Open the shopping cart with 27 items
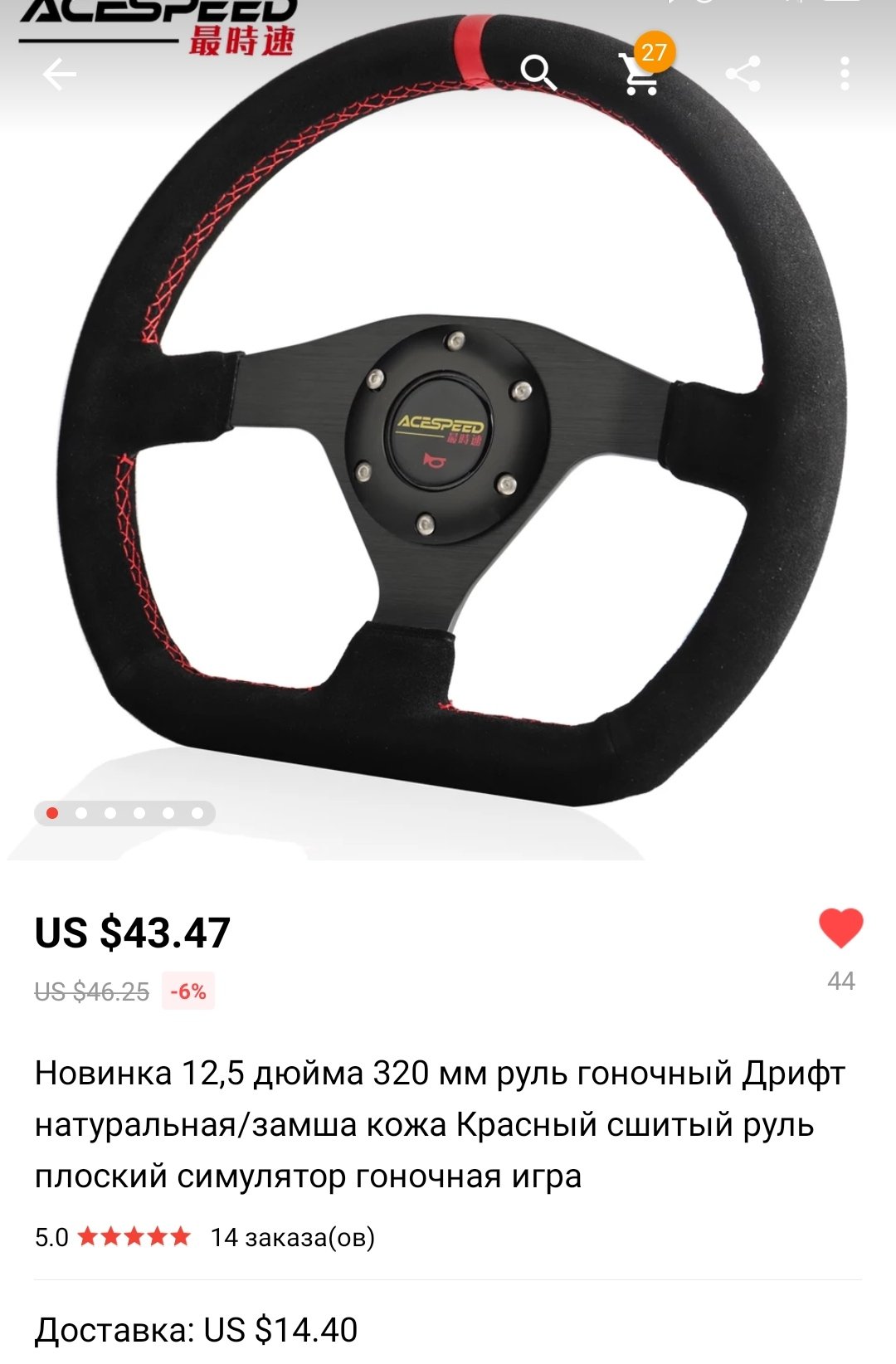Screen dimensions: 896x1364 pos(641,73)
